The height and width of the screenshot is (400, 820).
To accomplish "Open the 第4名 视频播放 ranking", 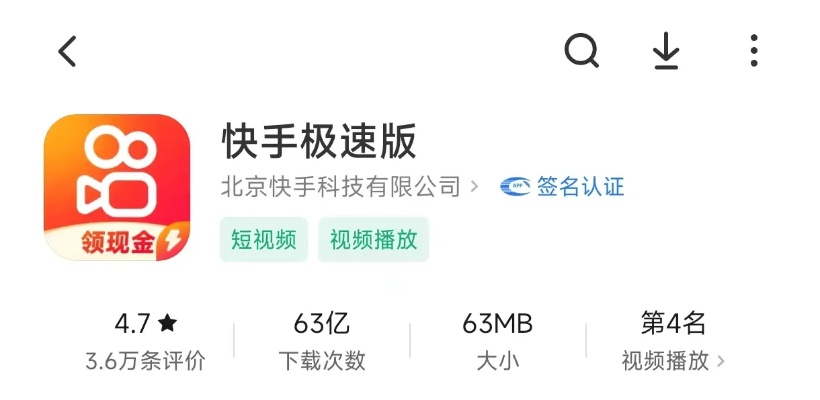I will point(673,341).
